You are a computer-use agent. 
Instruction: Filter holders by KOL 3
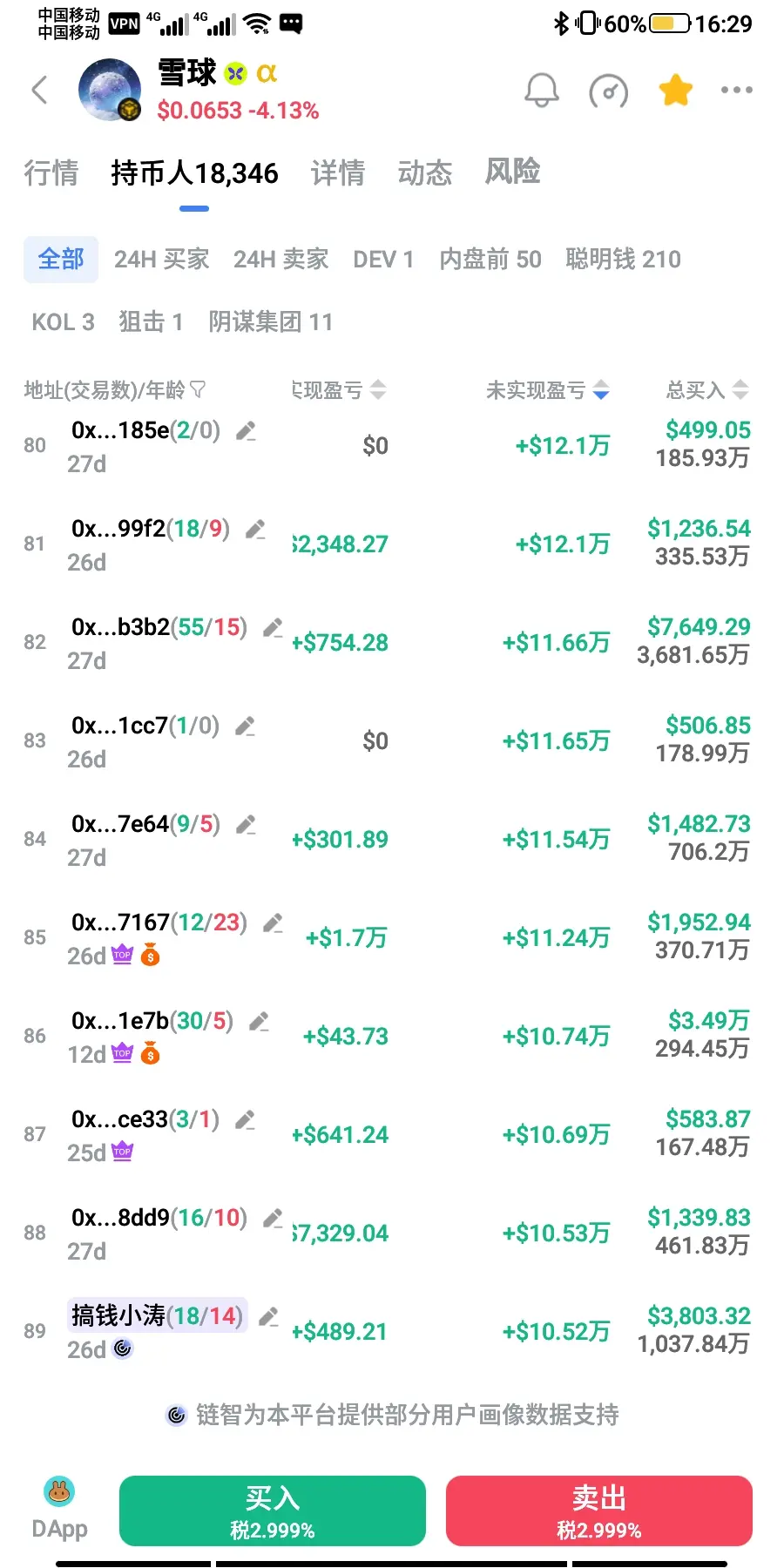(63, 321)
